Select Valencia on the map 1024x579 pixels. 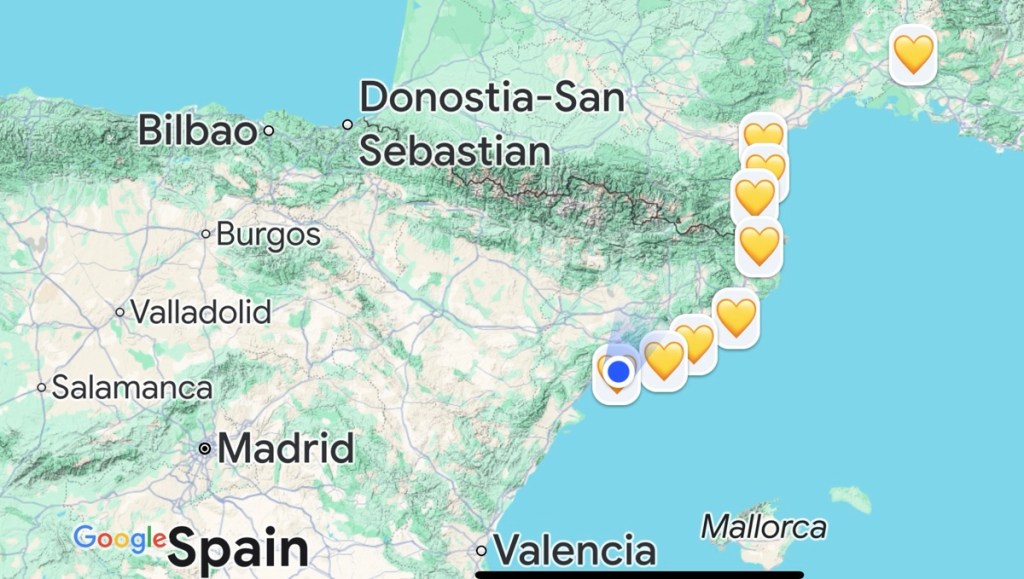[x=573, y=550]
